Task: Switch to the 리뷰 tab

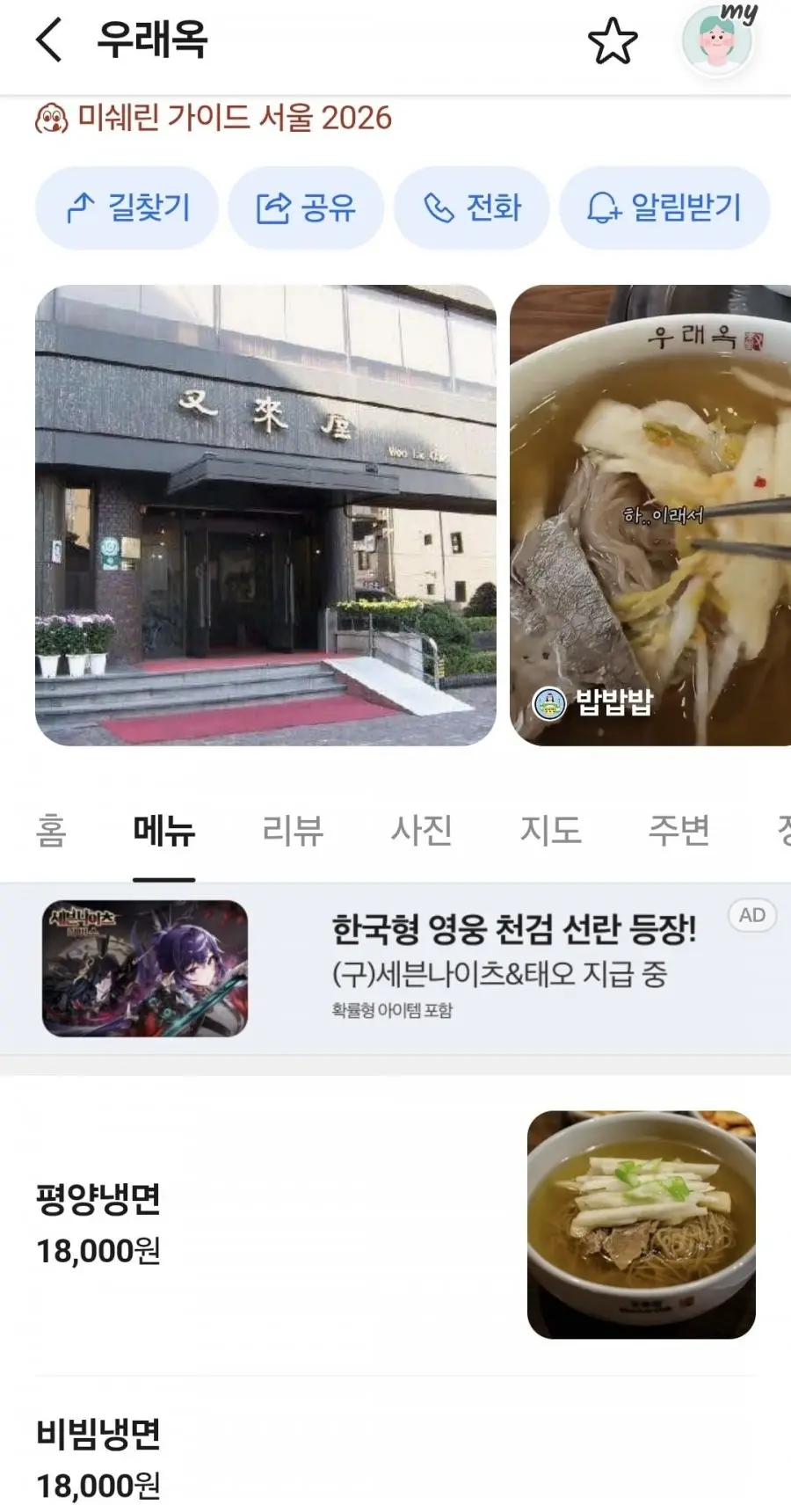Action: tap(293, 830)
